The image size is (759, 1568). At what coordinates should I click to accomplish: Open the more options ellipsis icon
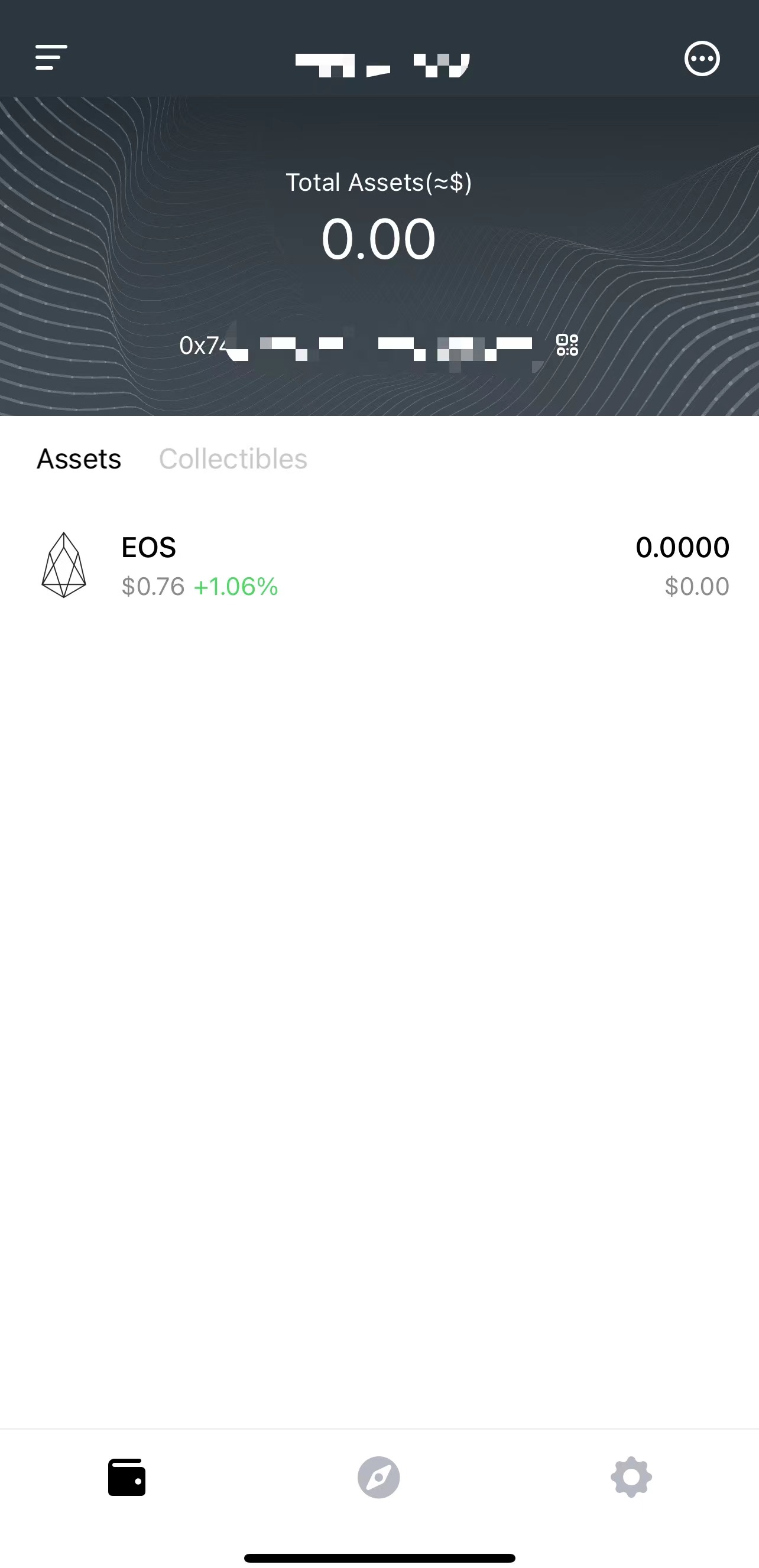click(x=702, y=58)
